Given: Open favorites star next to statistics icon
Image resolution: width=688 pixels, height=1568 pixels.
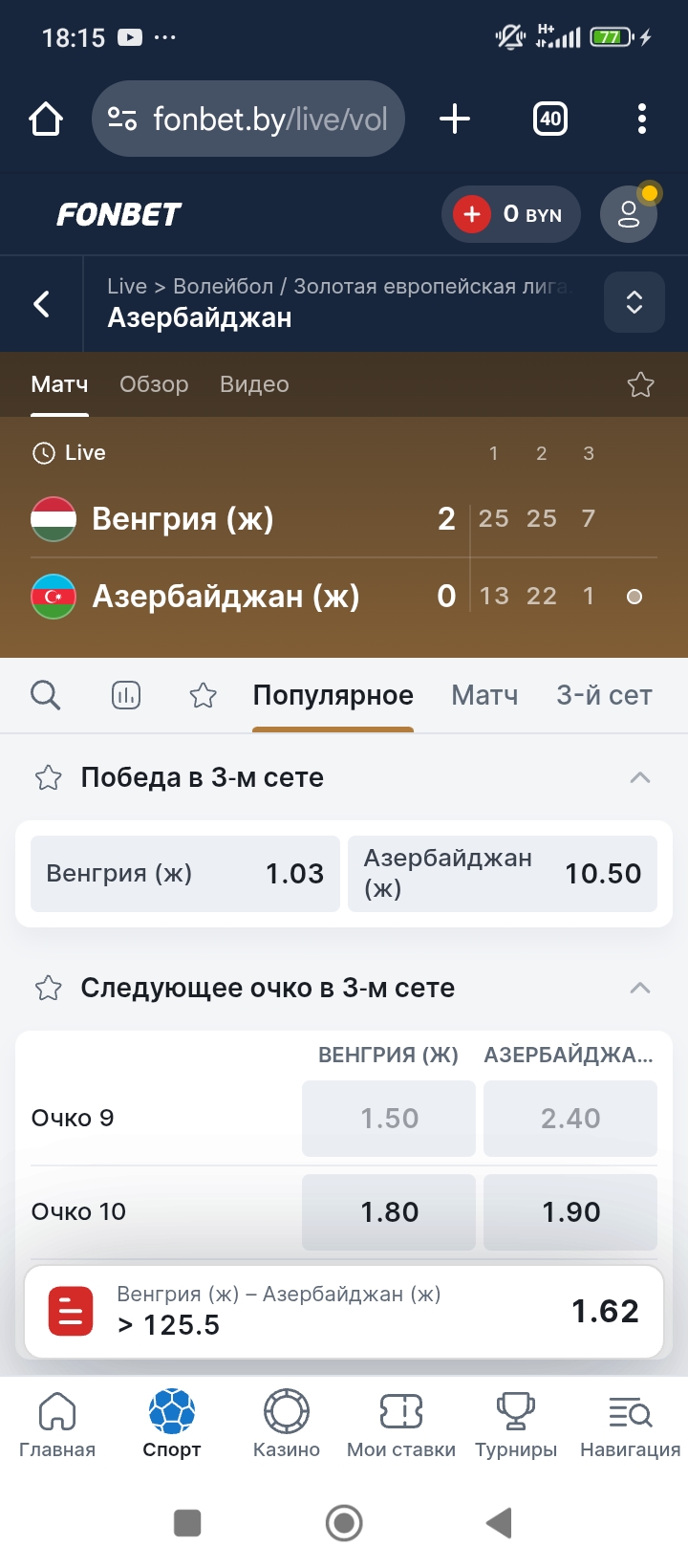Looking at the screenshot, I should coord(203,695).
